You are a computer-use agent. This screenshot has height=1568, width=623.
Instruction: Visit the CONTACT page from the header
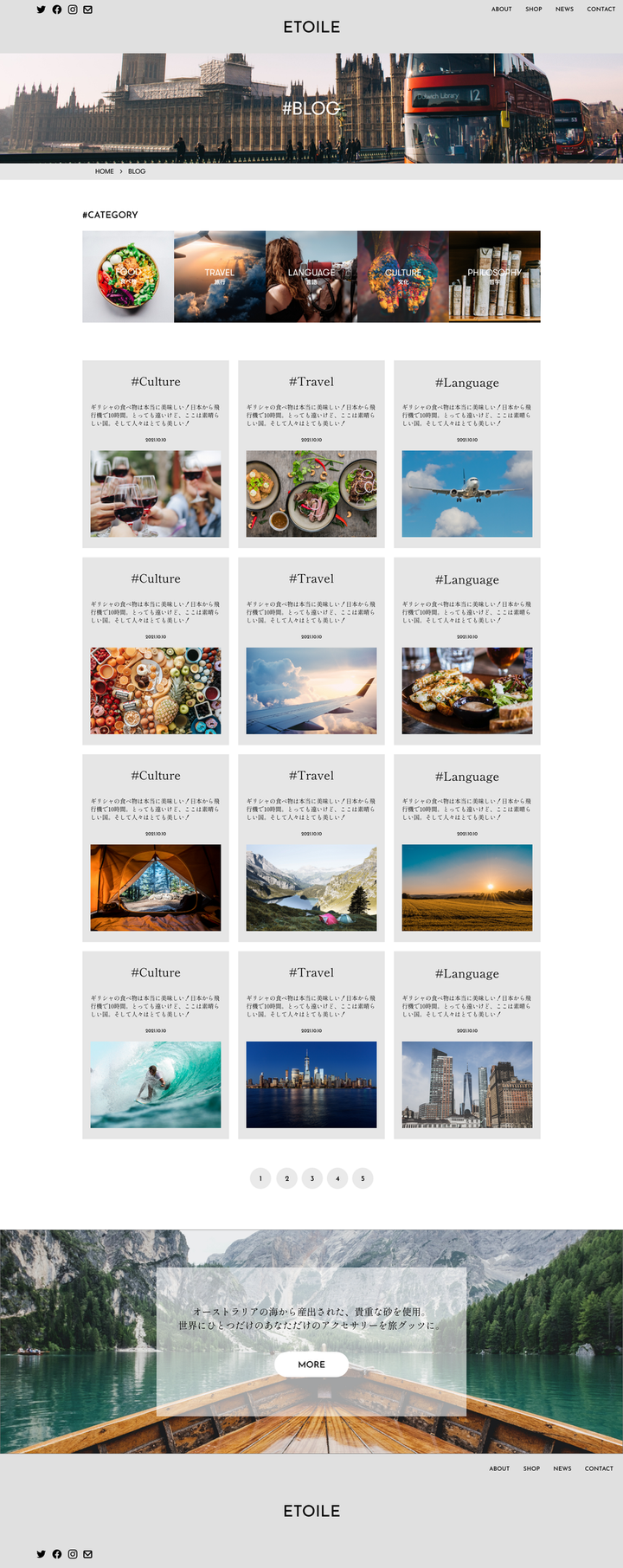pos(601,10)
